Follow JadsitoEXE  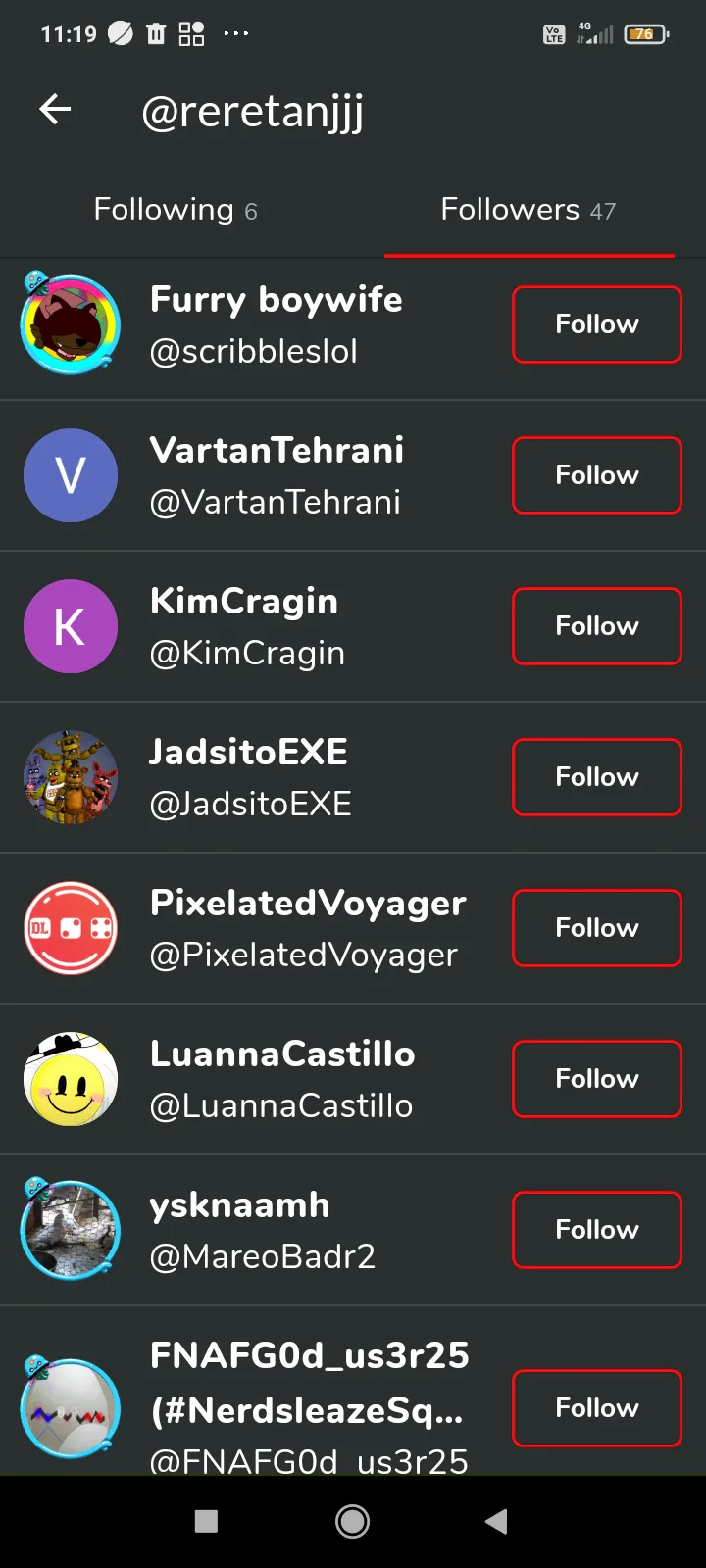596,777
